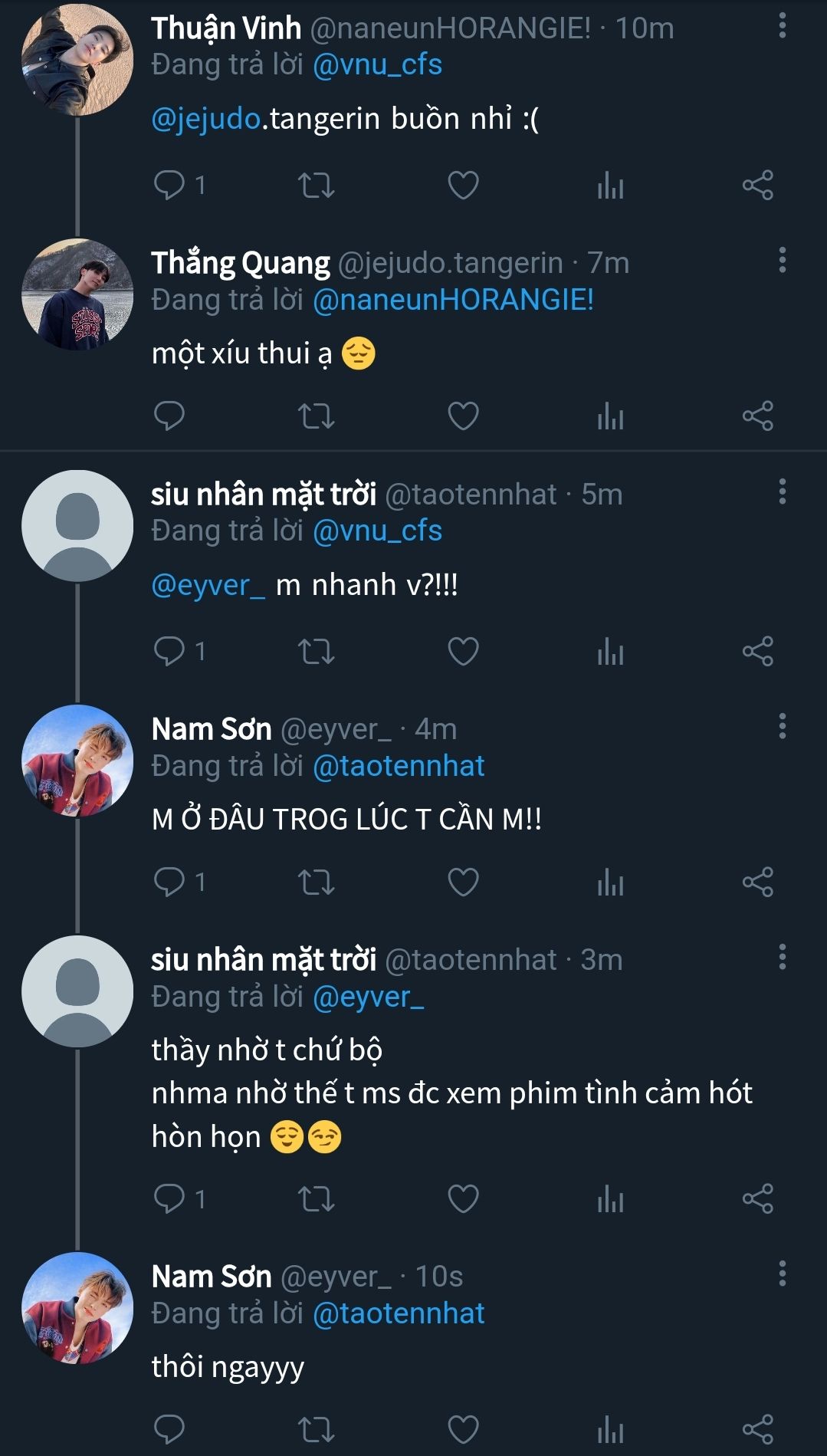The image size is (827, 1456).
Task: Open the overflow menu on Thuận Vinh's tweet
Action: click(x=782, y=26)
